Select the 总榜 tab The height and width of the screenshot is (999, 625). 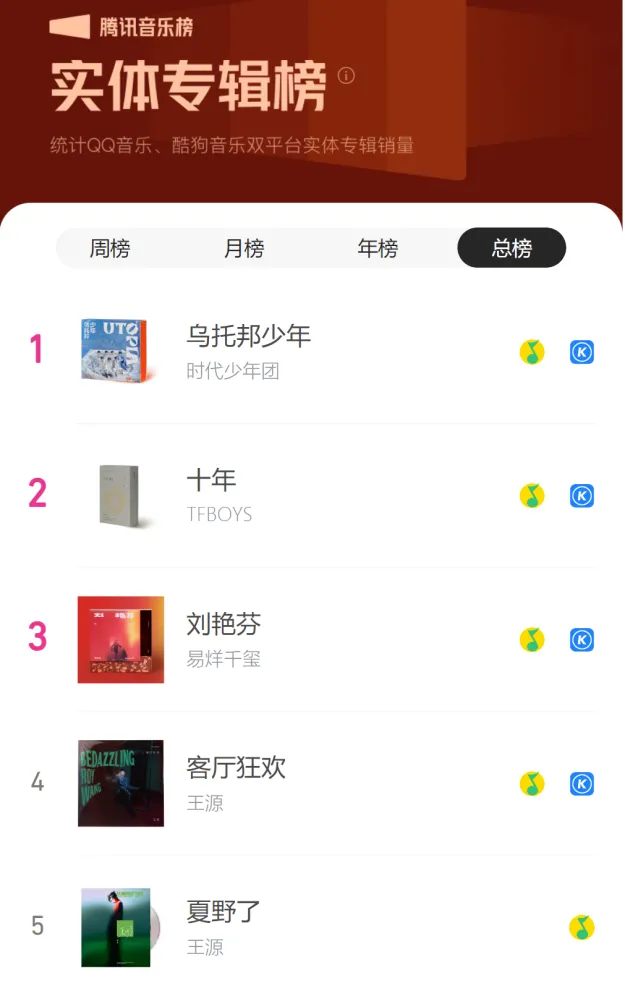[511, 248]
